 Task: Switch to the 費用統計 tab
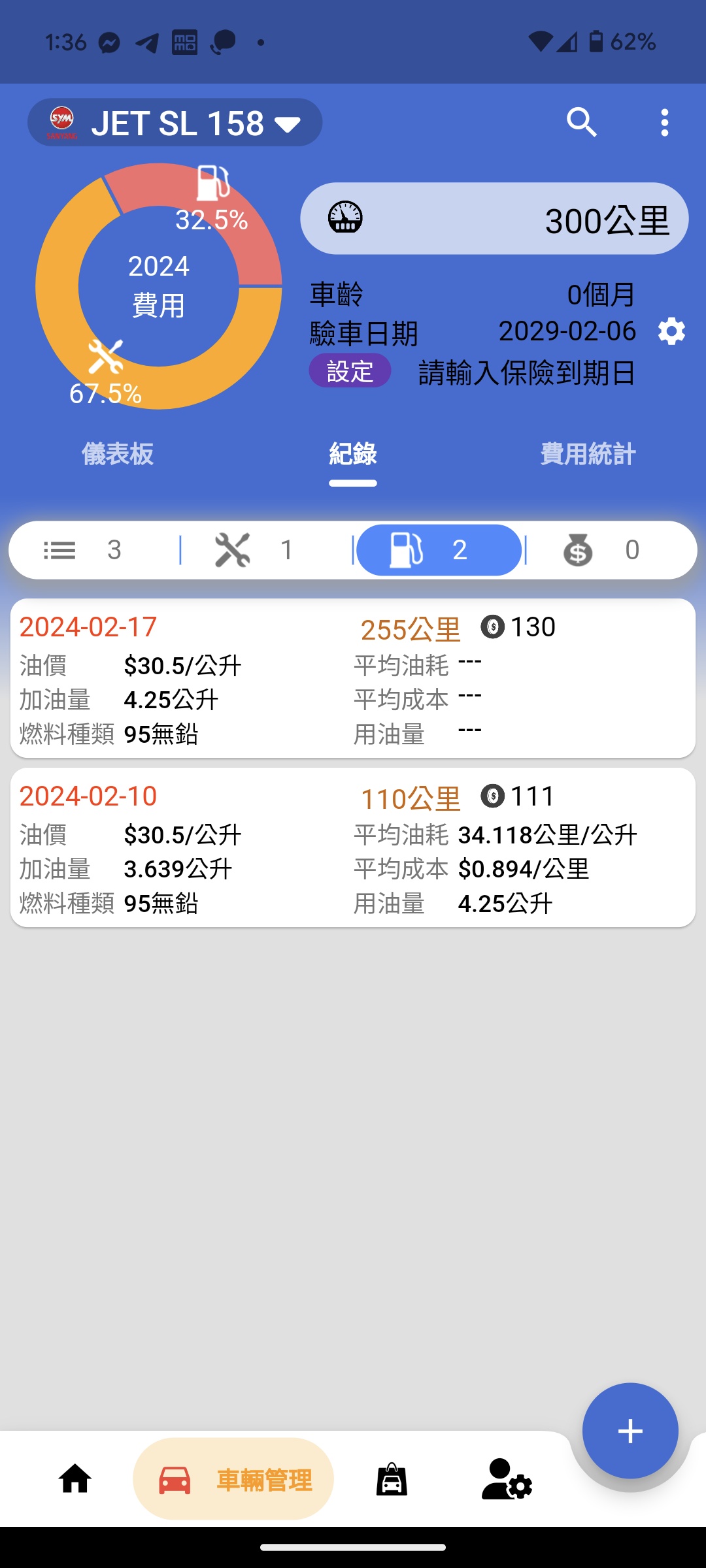tap(588, 453)
